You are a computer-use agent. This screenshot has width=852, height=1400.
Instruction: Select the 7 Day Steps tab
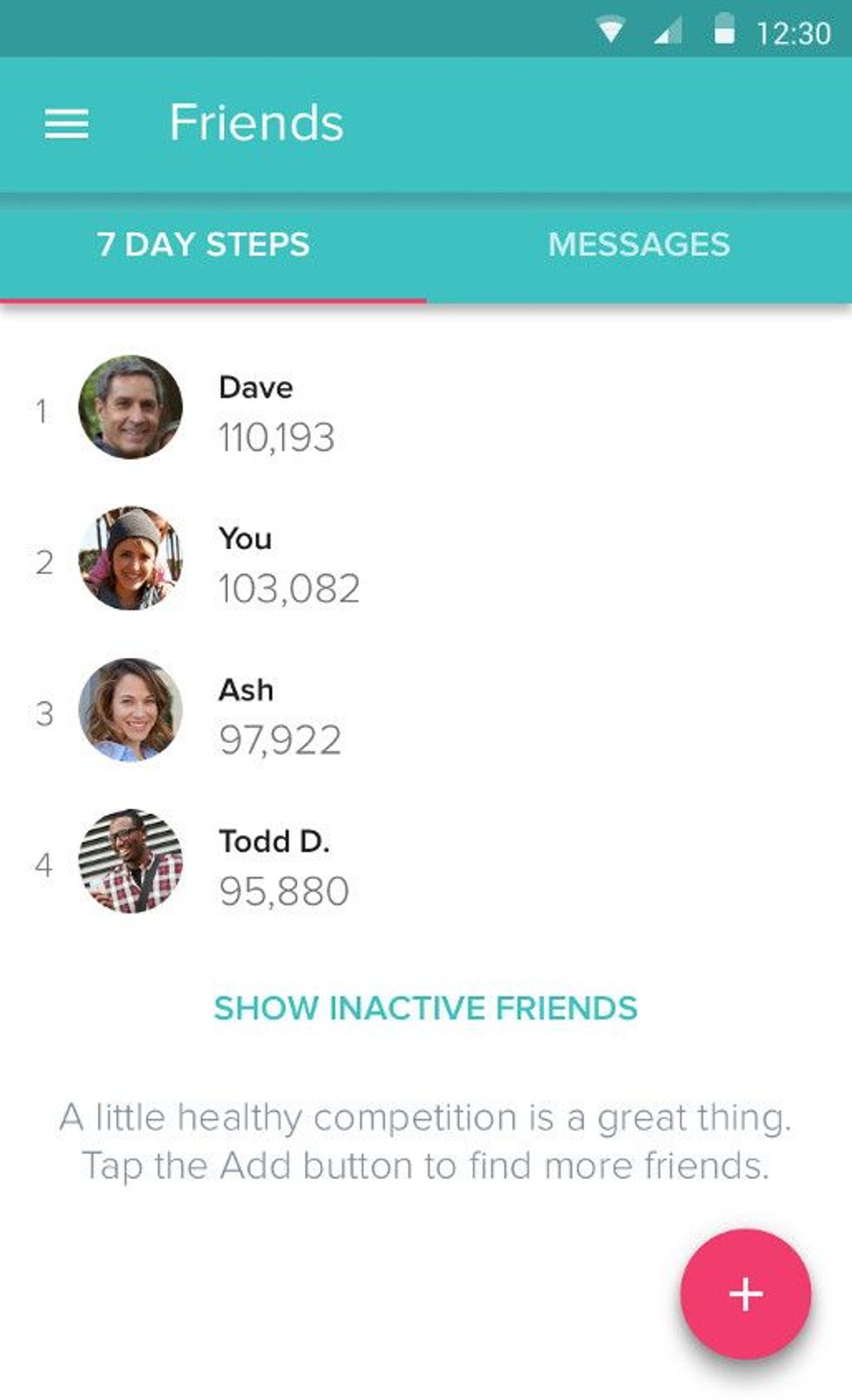click(203, 245)
